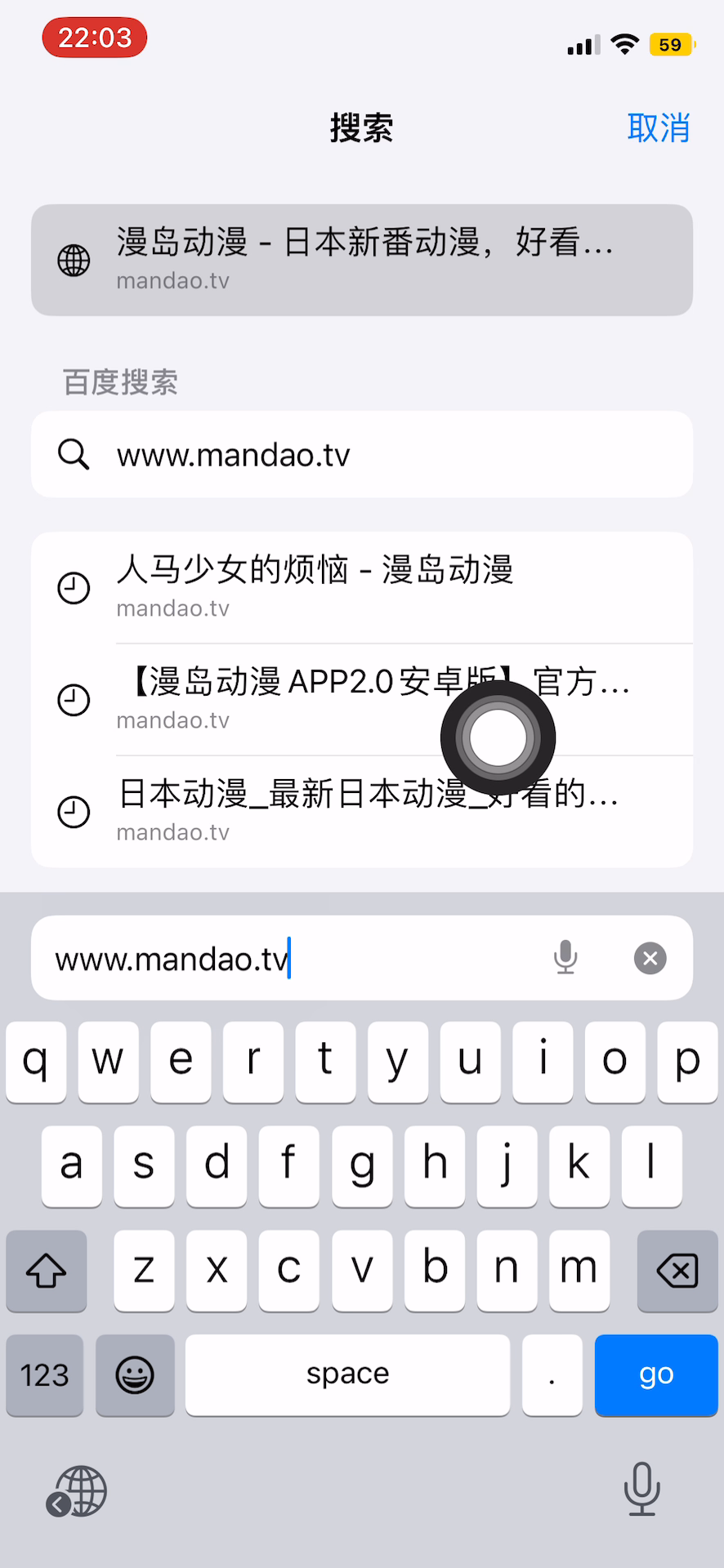This screenshot has width=724, height=1568.
Task: Open the top suggestion 漫岛动漫 mandao.tv
Action: (x=362, y=260)
